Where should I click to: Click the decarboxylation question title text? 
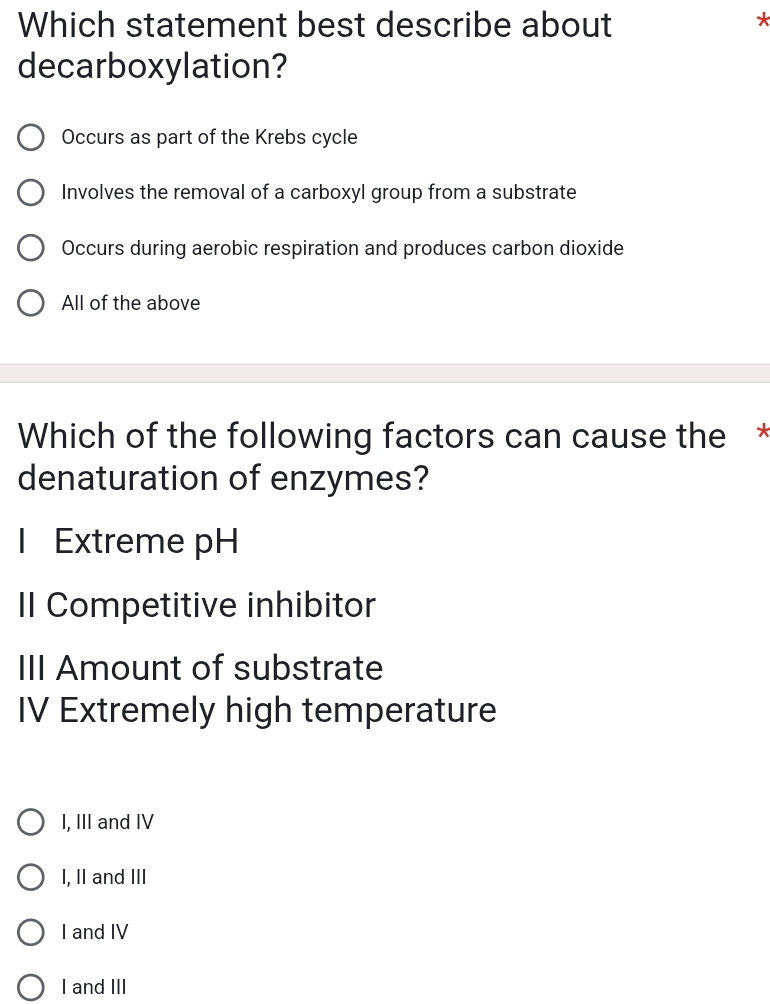314,44
